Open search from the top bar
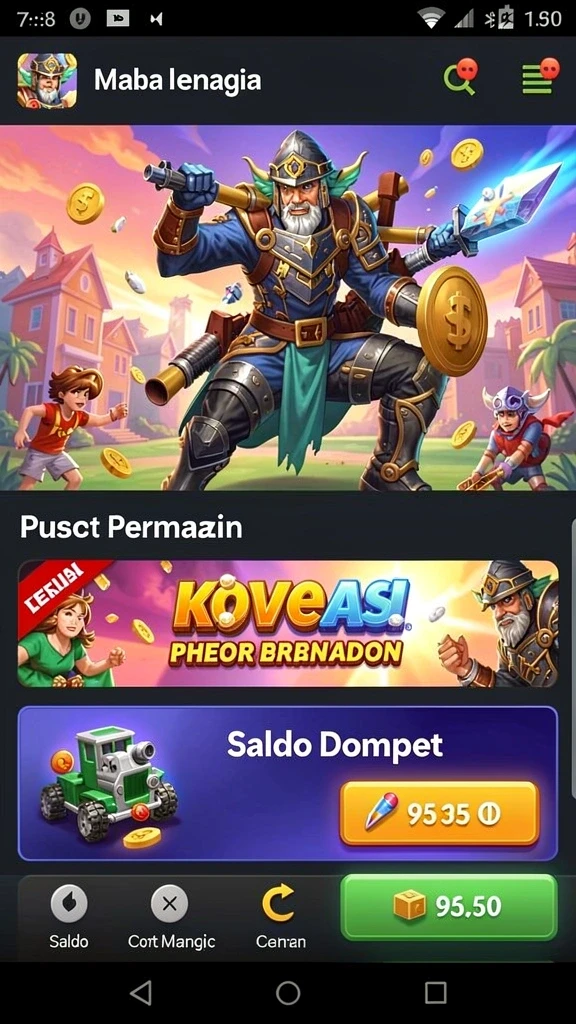 pos(460,78)
